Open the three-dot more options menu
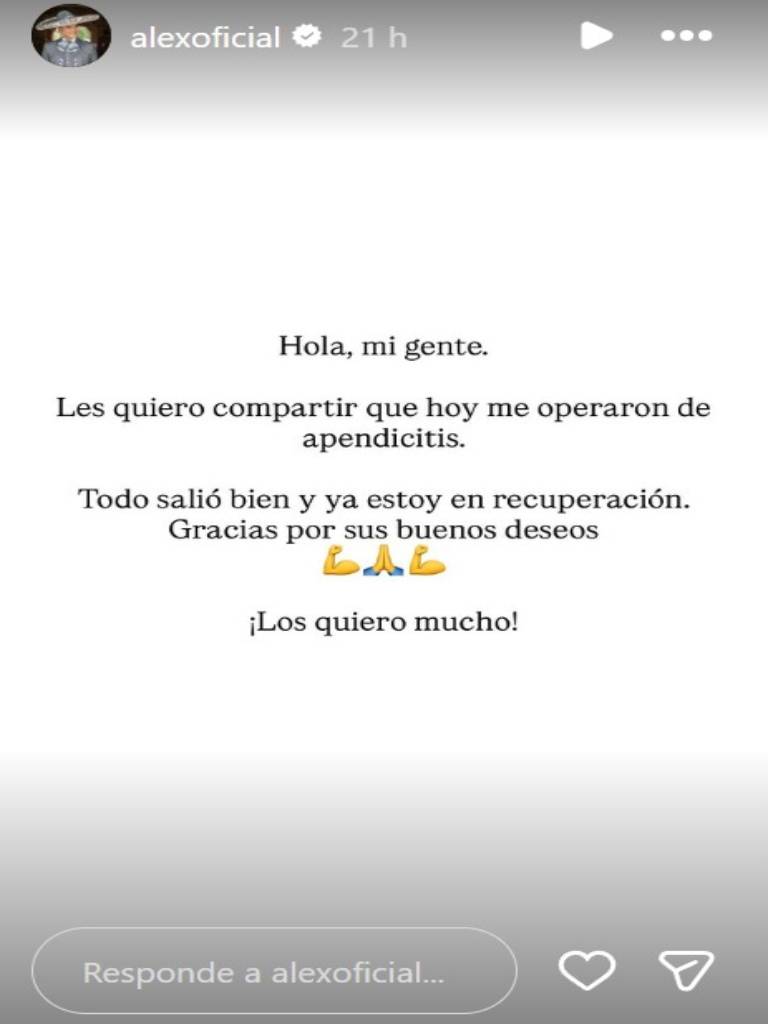The width and height of the screenshot is (768, 1024). coord(686,36)
